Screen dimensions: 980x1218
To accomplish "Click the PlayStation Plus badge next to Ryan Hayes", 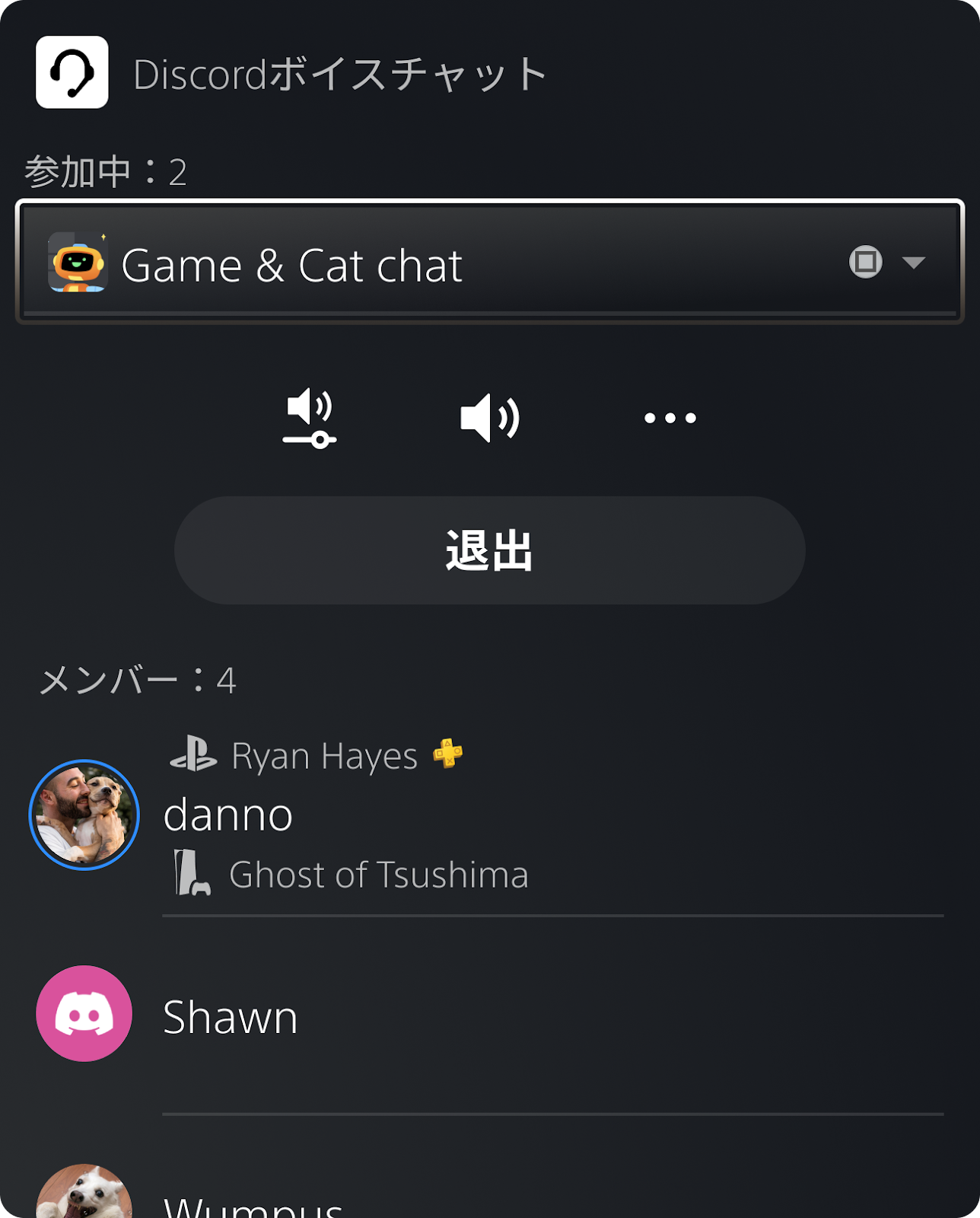I will (446, 754).
